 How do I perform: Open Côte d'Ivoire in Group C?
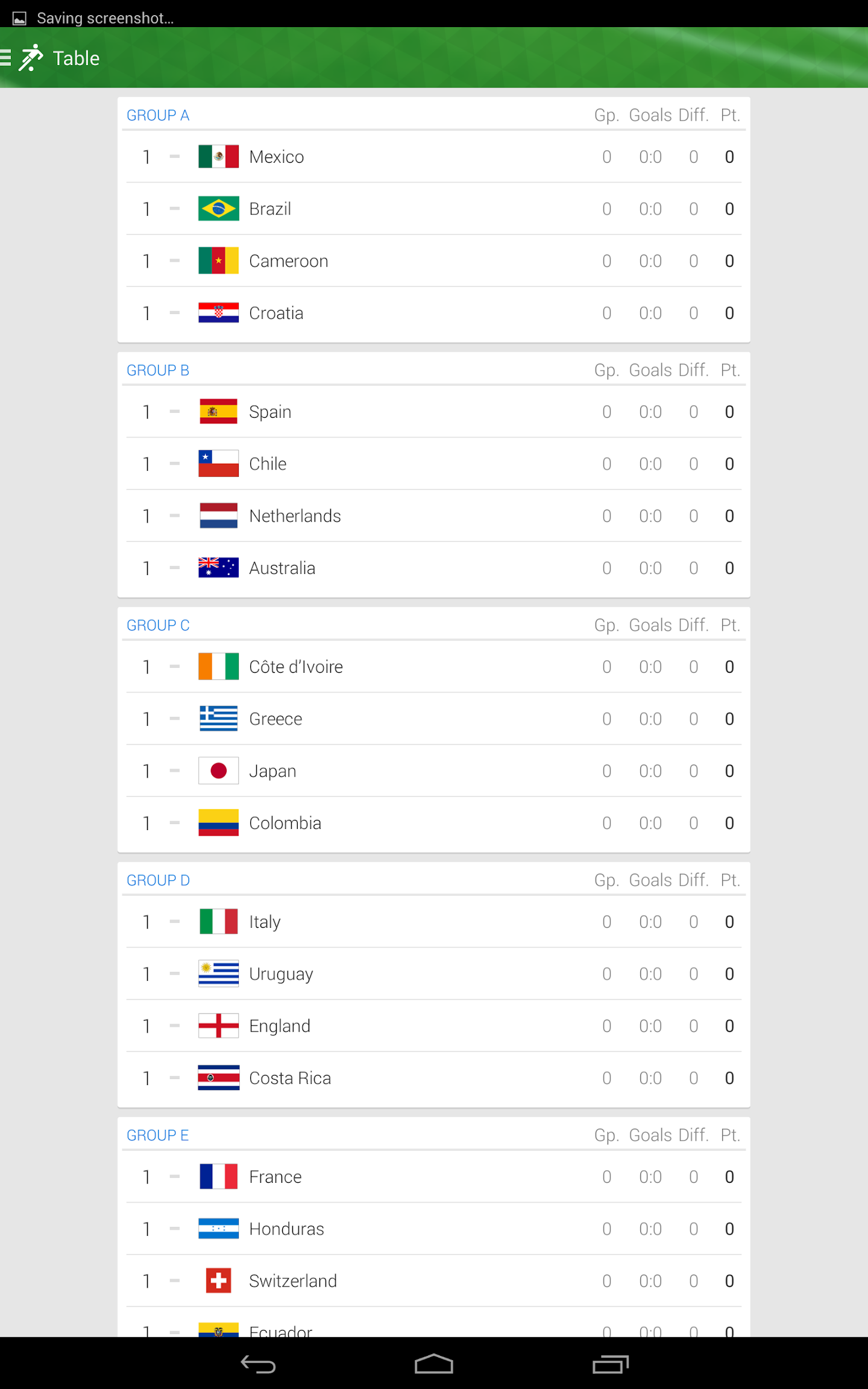433,667
